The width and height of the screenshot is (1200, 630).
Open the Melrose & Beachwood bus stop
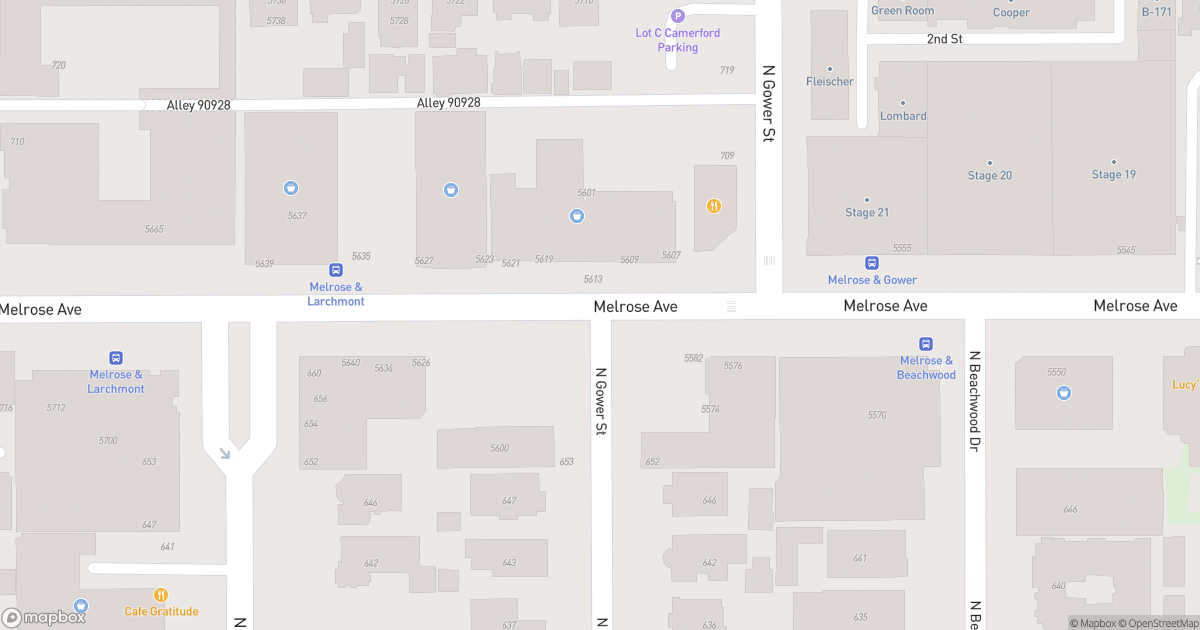926,344
